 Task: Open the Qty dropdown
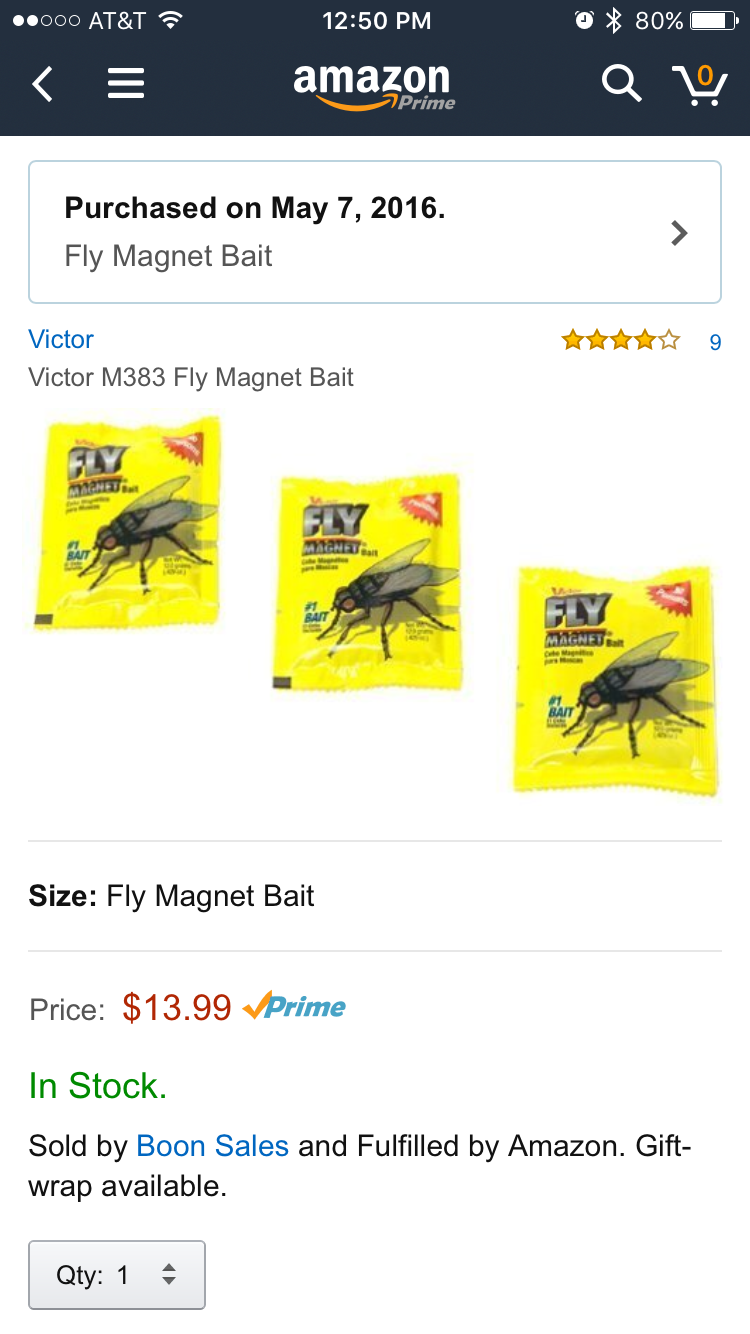coord(117,1274)
